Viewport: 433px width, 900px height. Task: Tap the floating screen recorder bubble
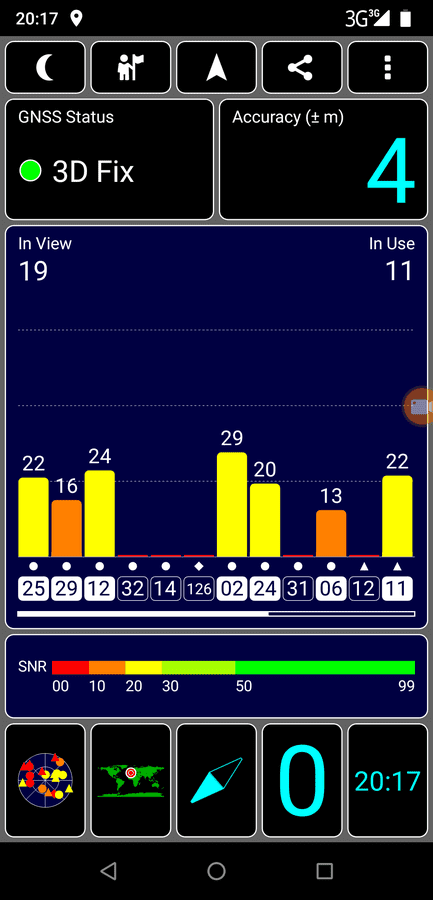[x=419, y=406]
